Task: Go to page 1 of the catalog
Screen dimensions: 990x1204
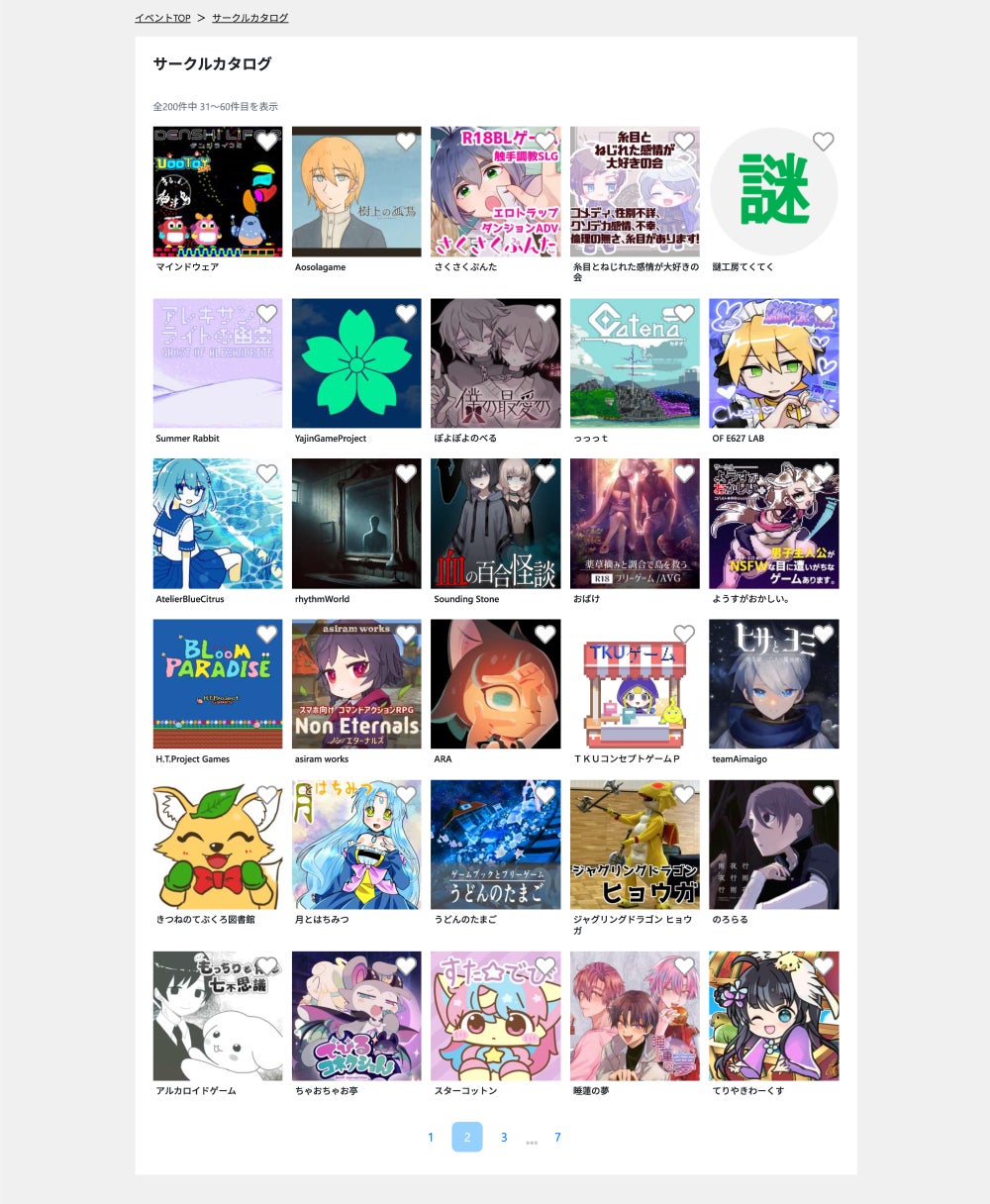Action: click(x=431, y=1138)
